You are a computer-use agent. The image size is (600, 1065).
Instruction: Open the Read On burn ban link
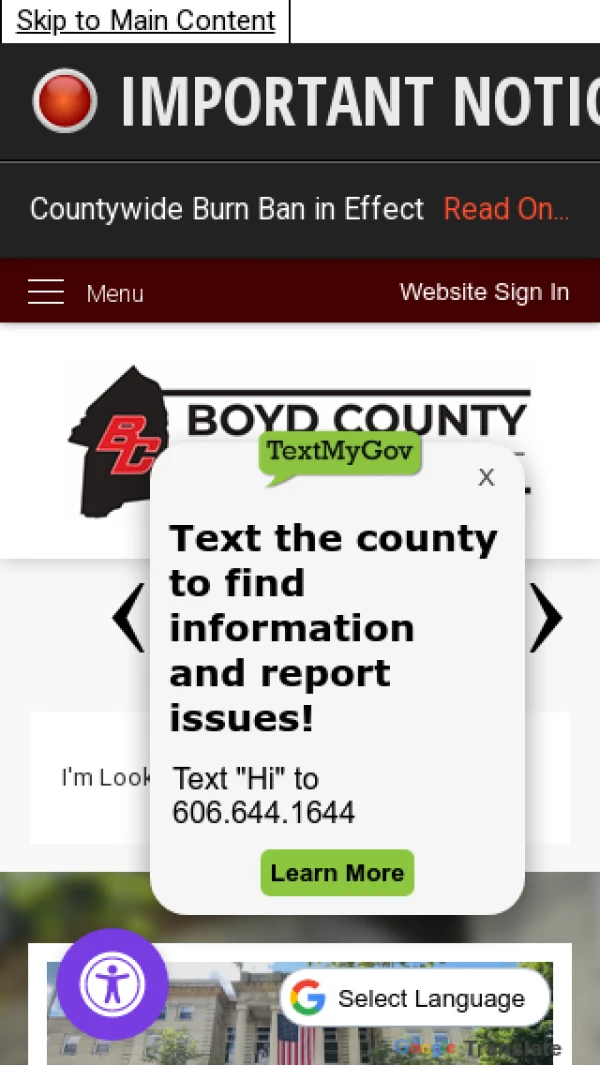506,209
